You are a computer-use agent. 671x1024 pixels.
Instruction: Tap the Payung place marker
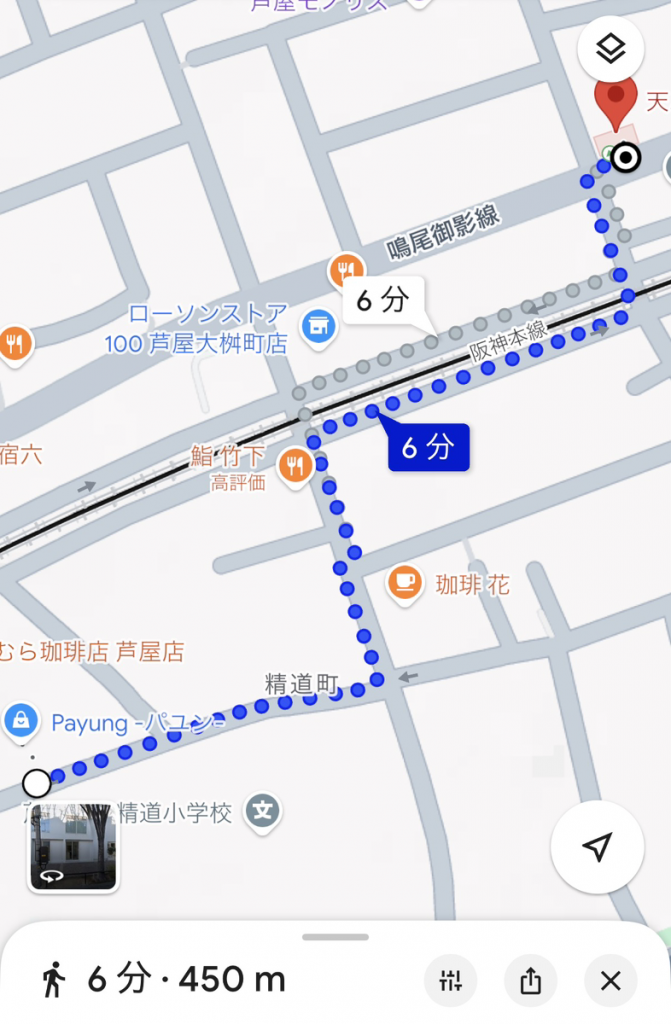point(22,718)
